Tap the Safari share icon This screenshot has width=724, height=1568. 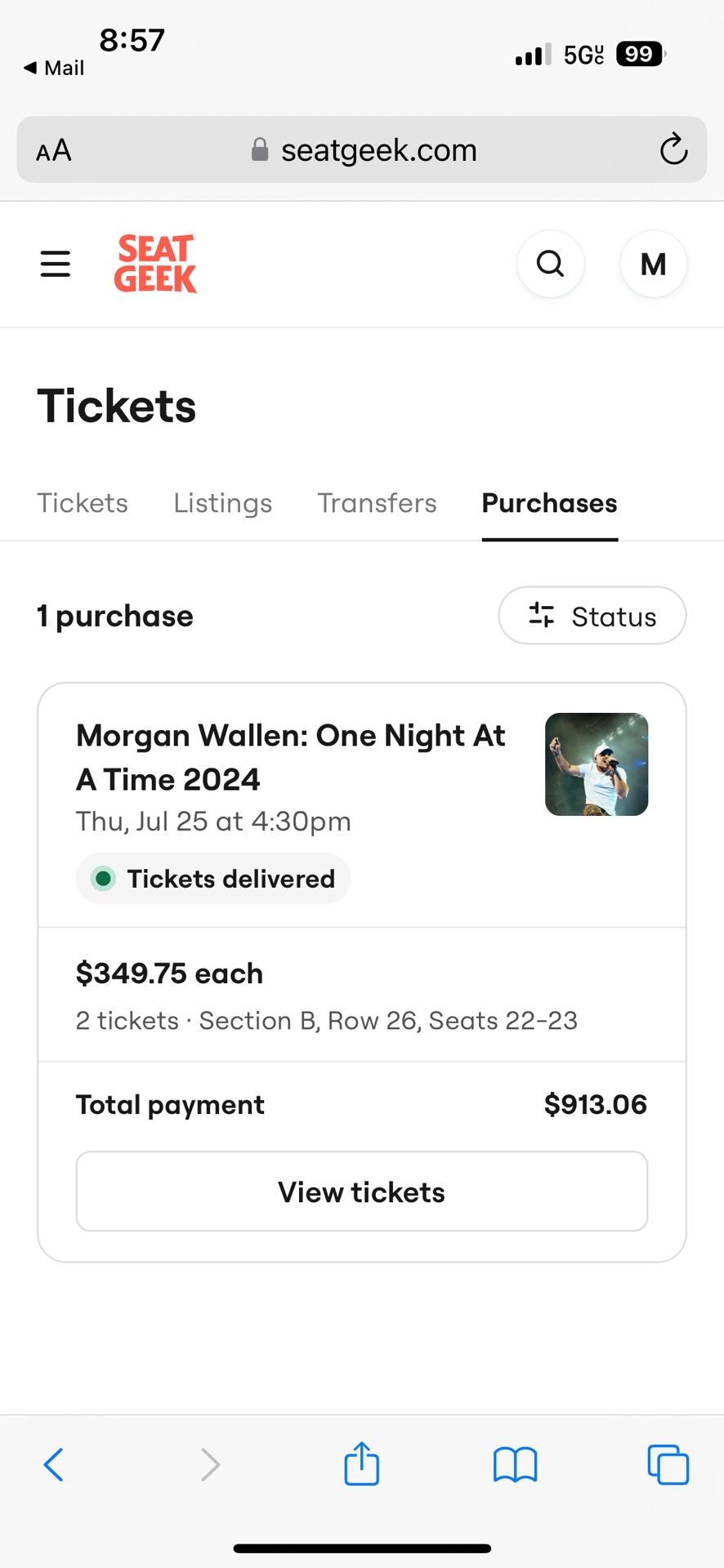[361, 1464]
